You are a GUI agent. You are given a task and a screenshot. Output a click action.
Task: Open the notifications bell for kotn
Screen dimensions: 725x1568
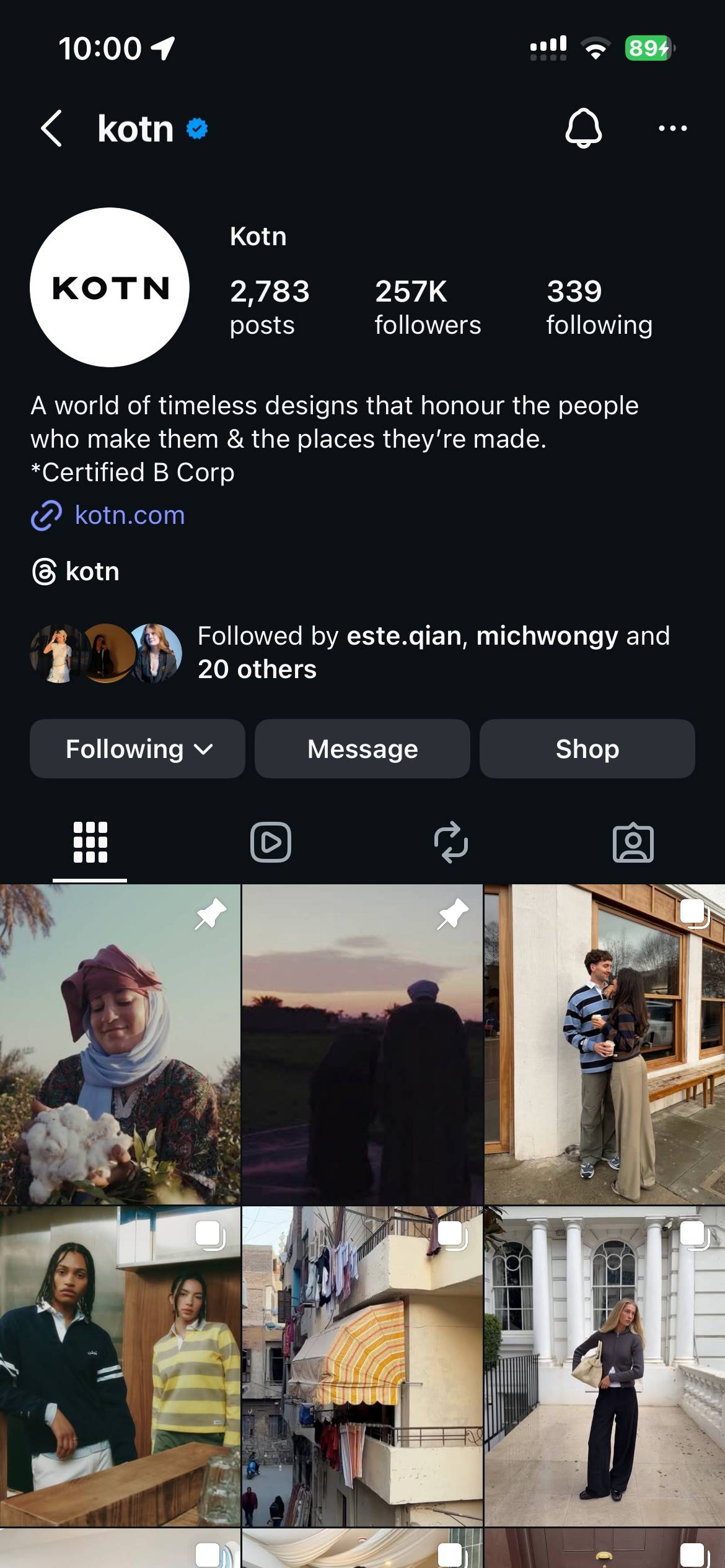(583, 128)
